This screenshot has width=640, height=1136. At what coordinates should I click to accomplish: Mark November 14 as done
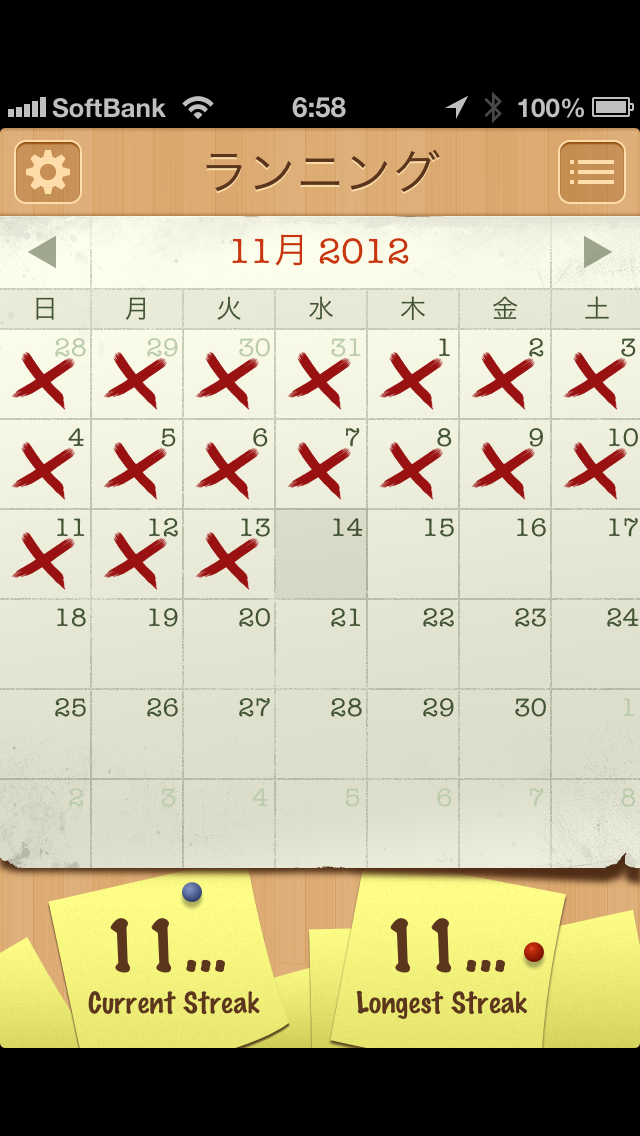coord(321,555)
